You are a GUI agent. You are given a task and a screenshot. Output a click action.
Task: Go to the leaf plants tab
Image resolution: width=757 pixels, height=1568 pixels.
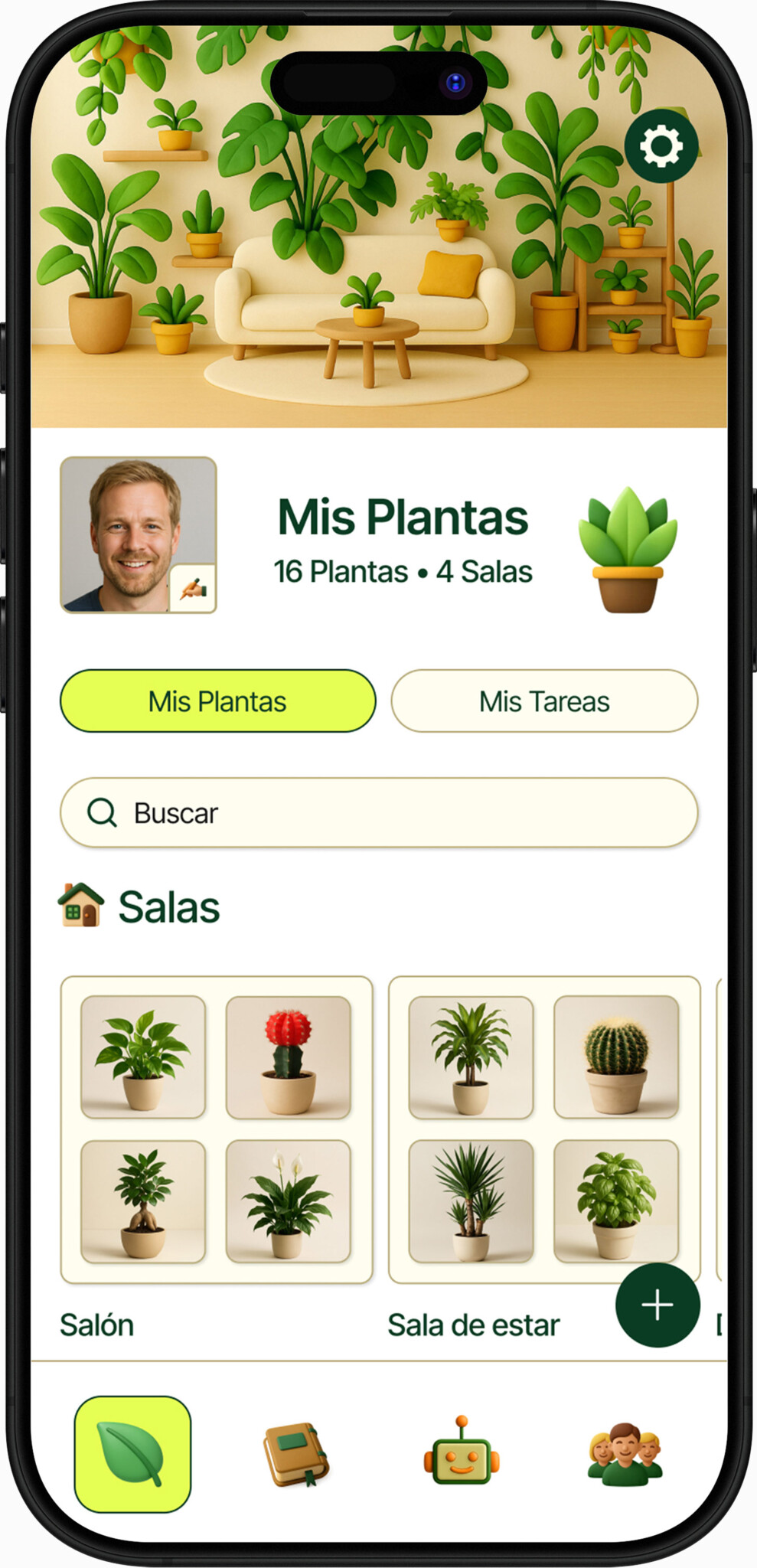[x=132, y=1454]
